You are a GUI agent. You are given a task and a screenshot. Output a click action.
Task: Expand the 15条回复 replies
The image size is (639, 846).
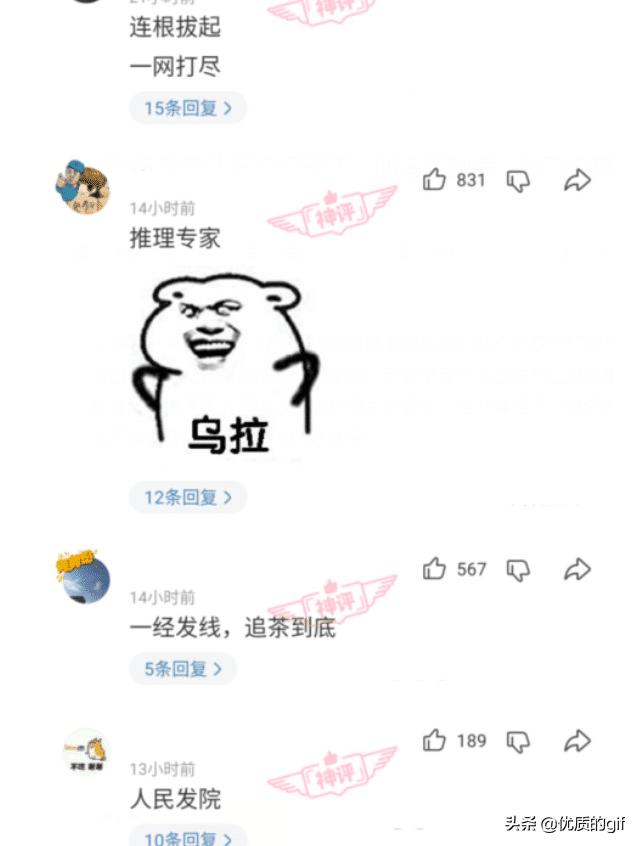click(x=187, y=108)
